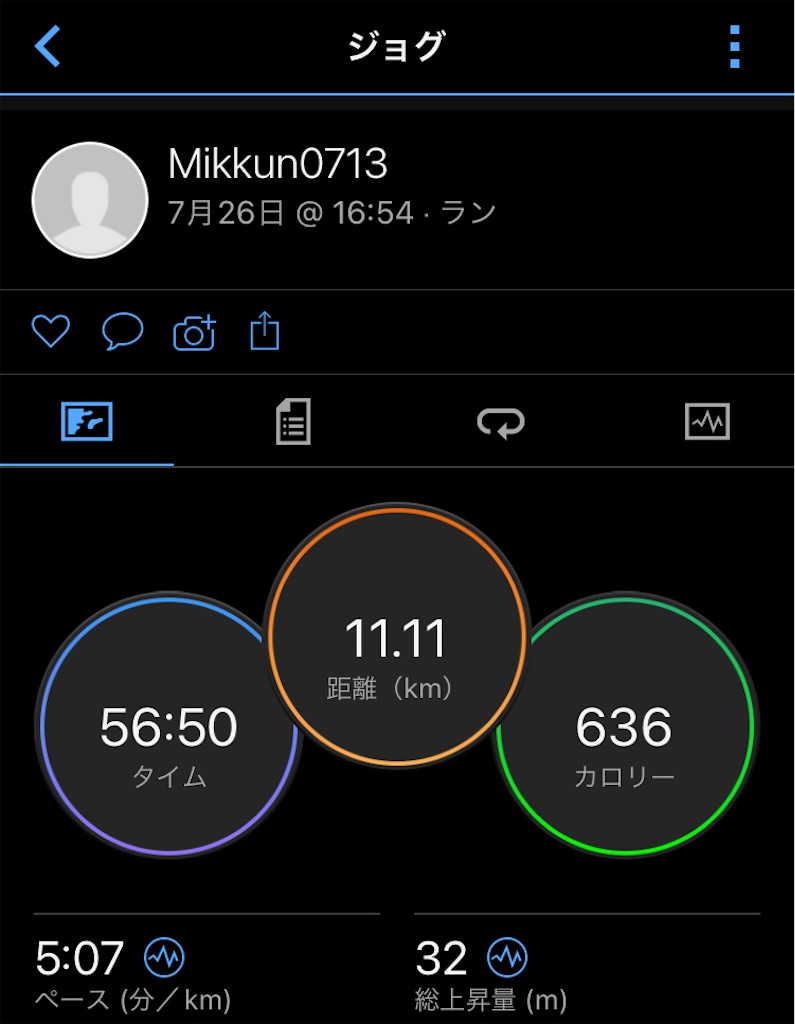This screenshot has height=1024, width=795.
Task: Comment on this activity
Action: (122, 332)
